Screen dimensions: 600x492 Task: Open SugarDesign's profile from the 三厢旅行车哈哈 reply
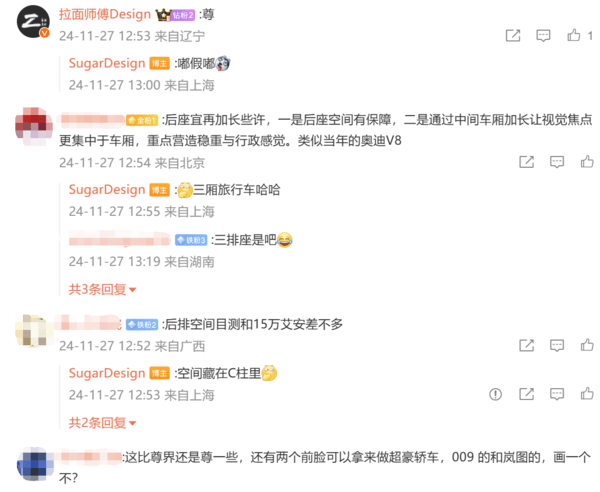[107, 190]
